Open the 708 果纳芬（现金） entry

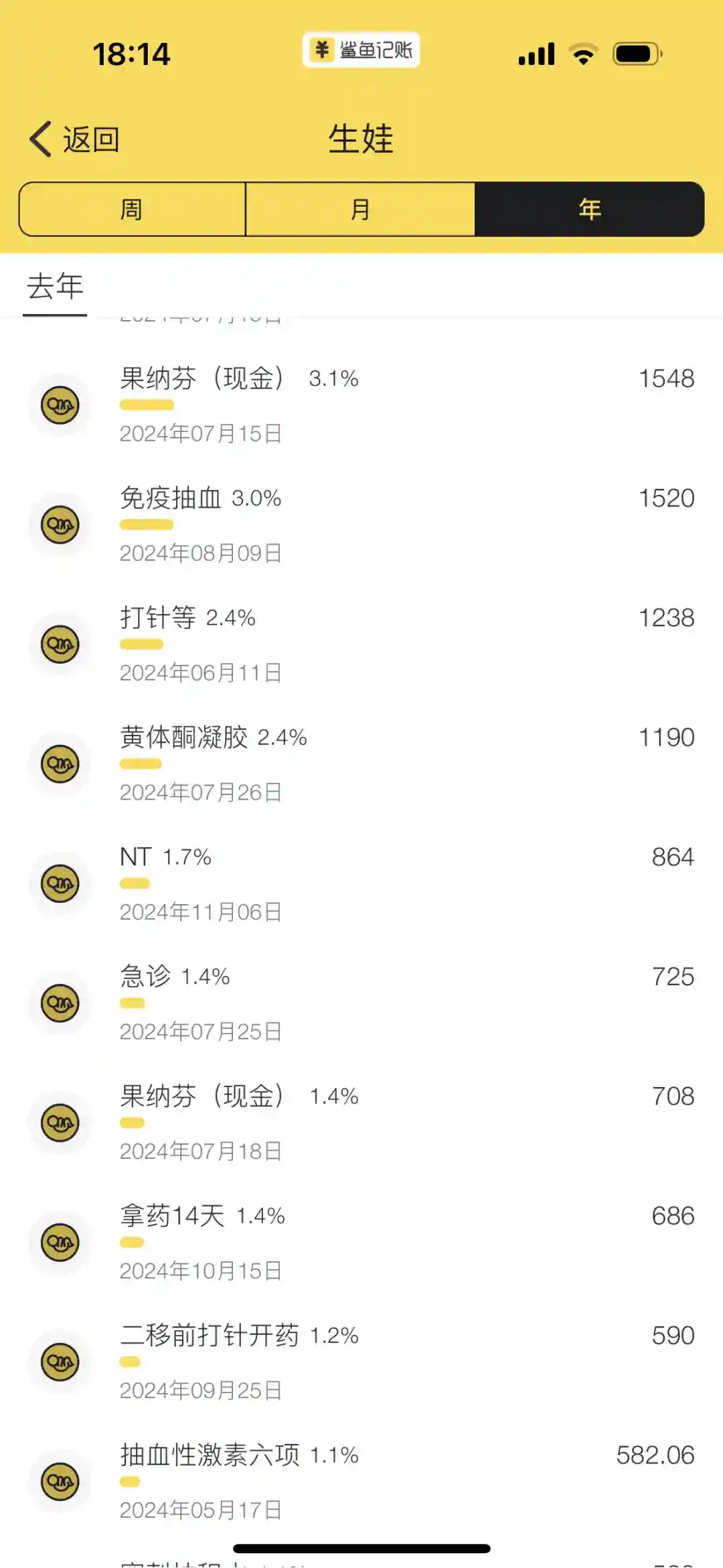point(361,1123)
